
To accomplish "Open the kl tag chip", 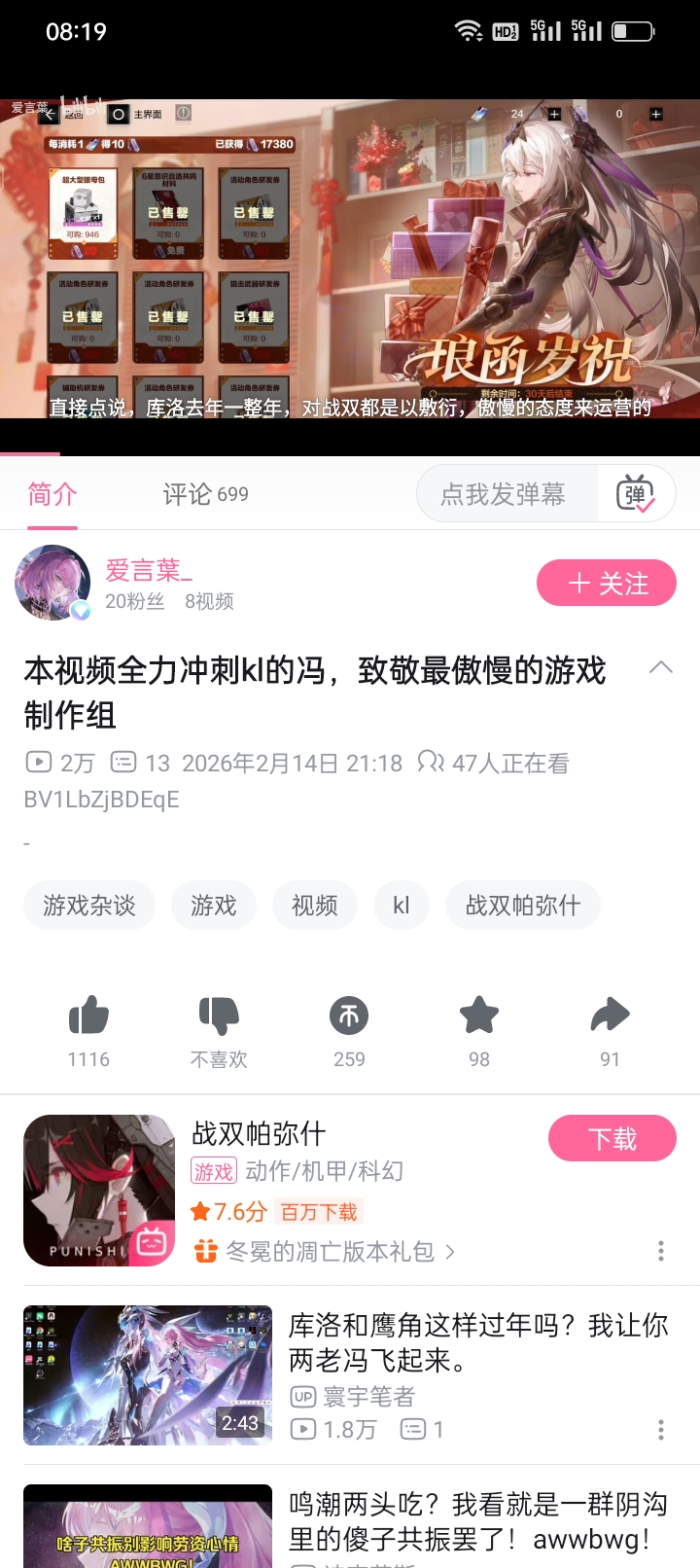I will (401, 906).
